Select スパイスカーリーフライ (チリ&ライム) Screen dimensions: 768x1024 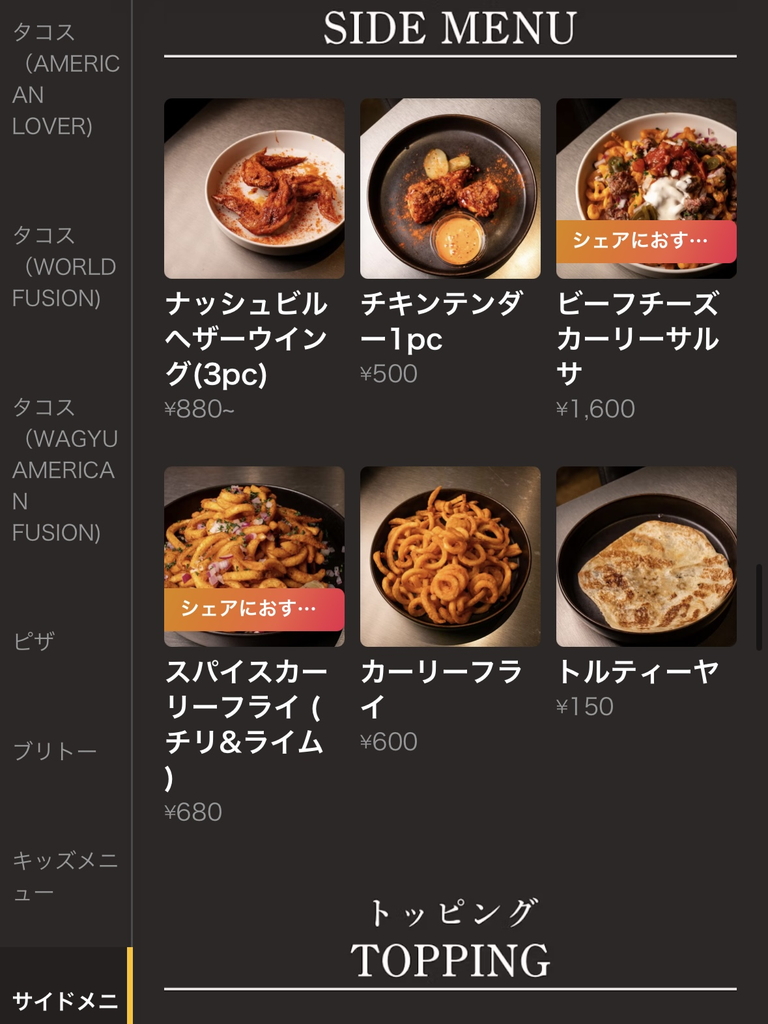coord(254,556)
